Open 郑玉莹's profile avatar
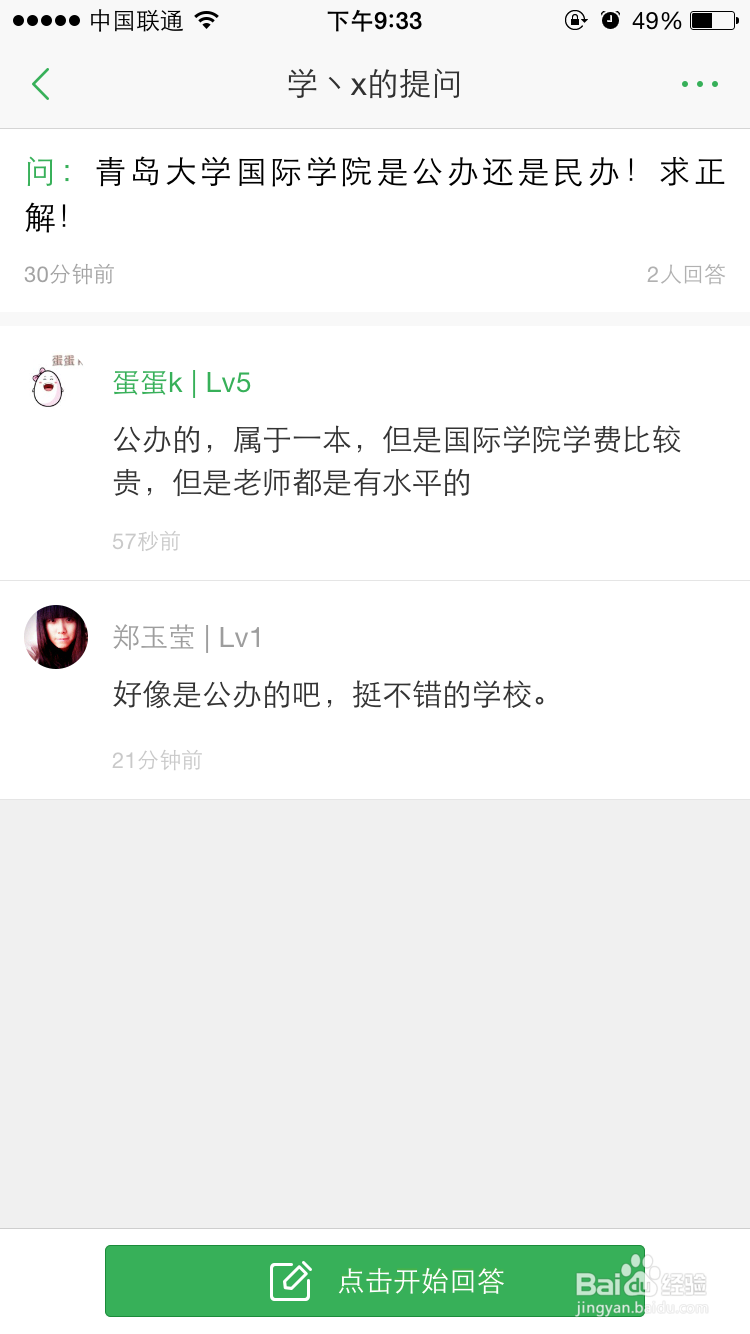This screenshot has width=750, height=1334. coord(56,637)
